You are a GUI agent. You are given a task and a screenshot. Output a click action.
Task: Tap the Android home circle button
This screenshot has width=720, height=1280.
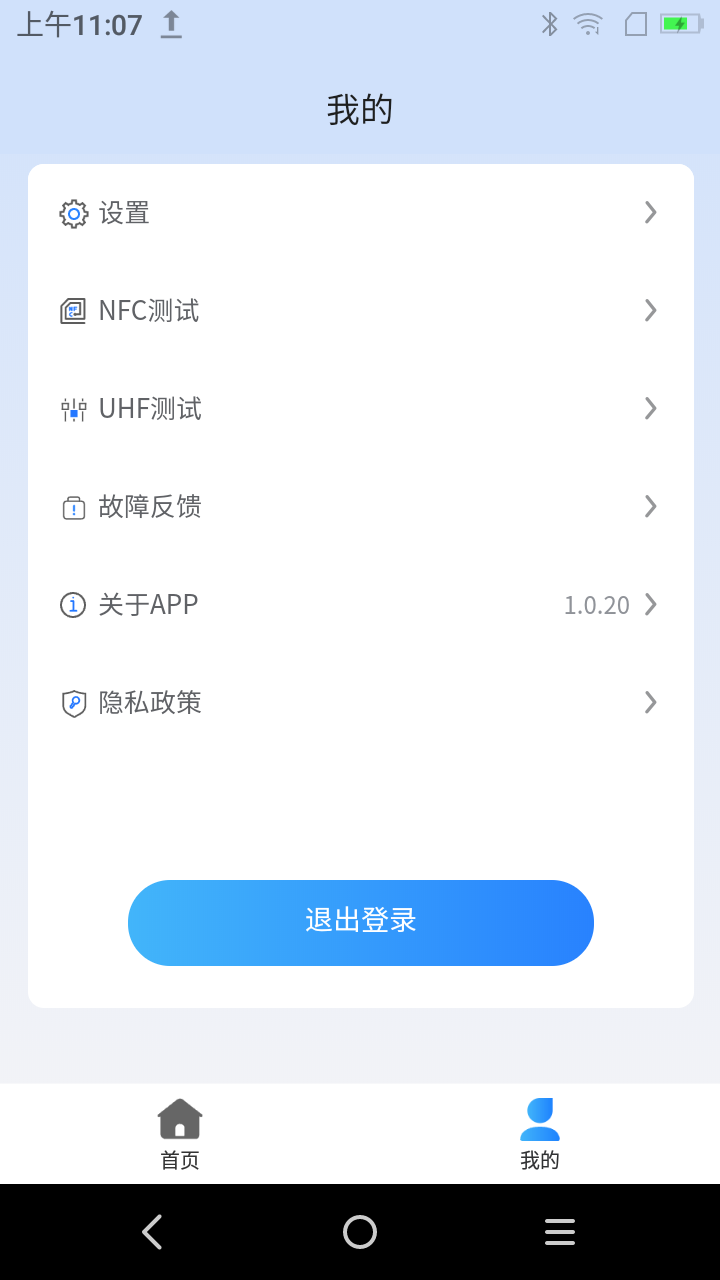pyautogui.click(x=360, y=1231)
